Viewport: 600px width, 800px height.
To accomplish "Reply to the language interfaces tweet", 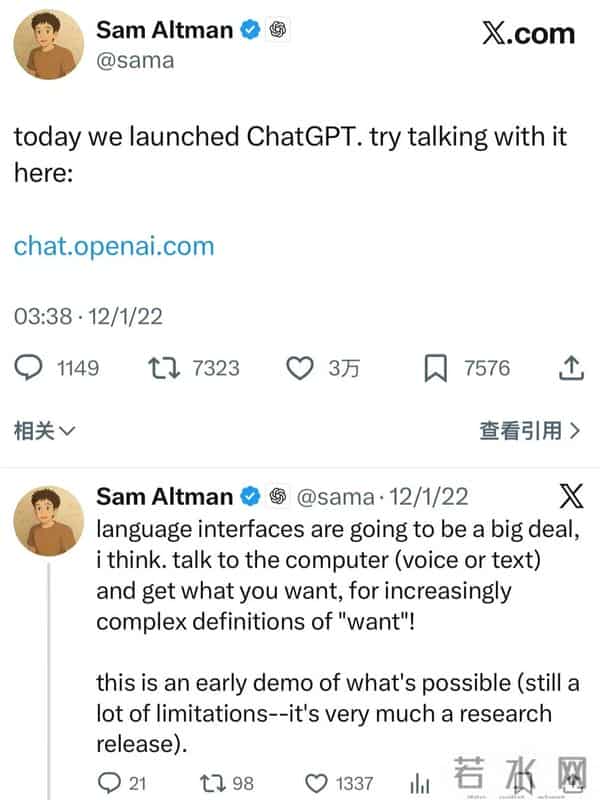I will point(108,783).
